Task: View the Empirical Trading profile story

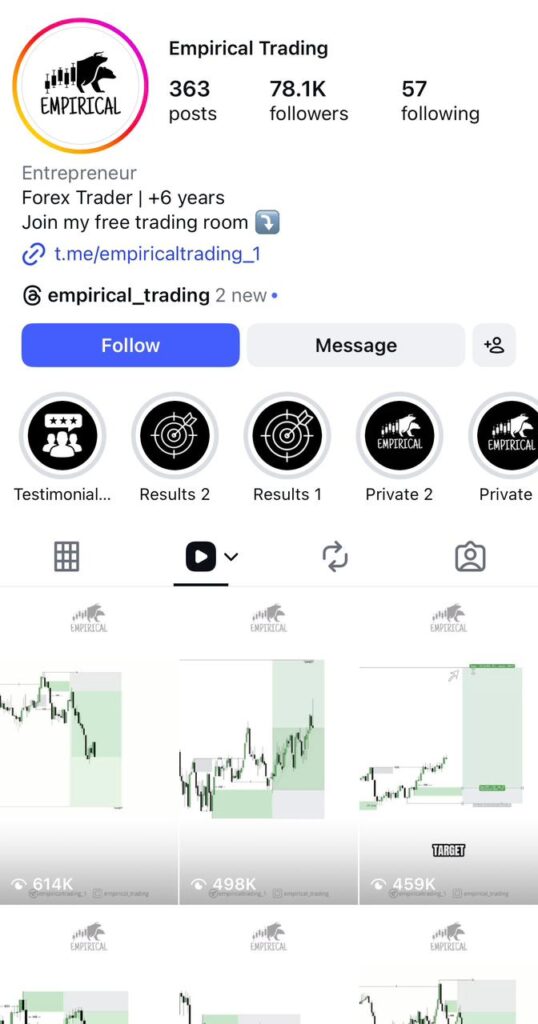Action: [x=80, y=88]
